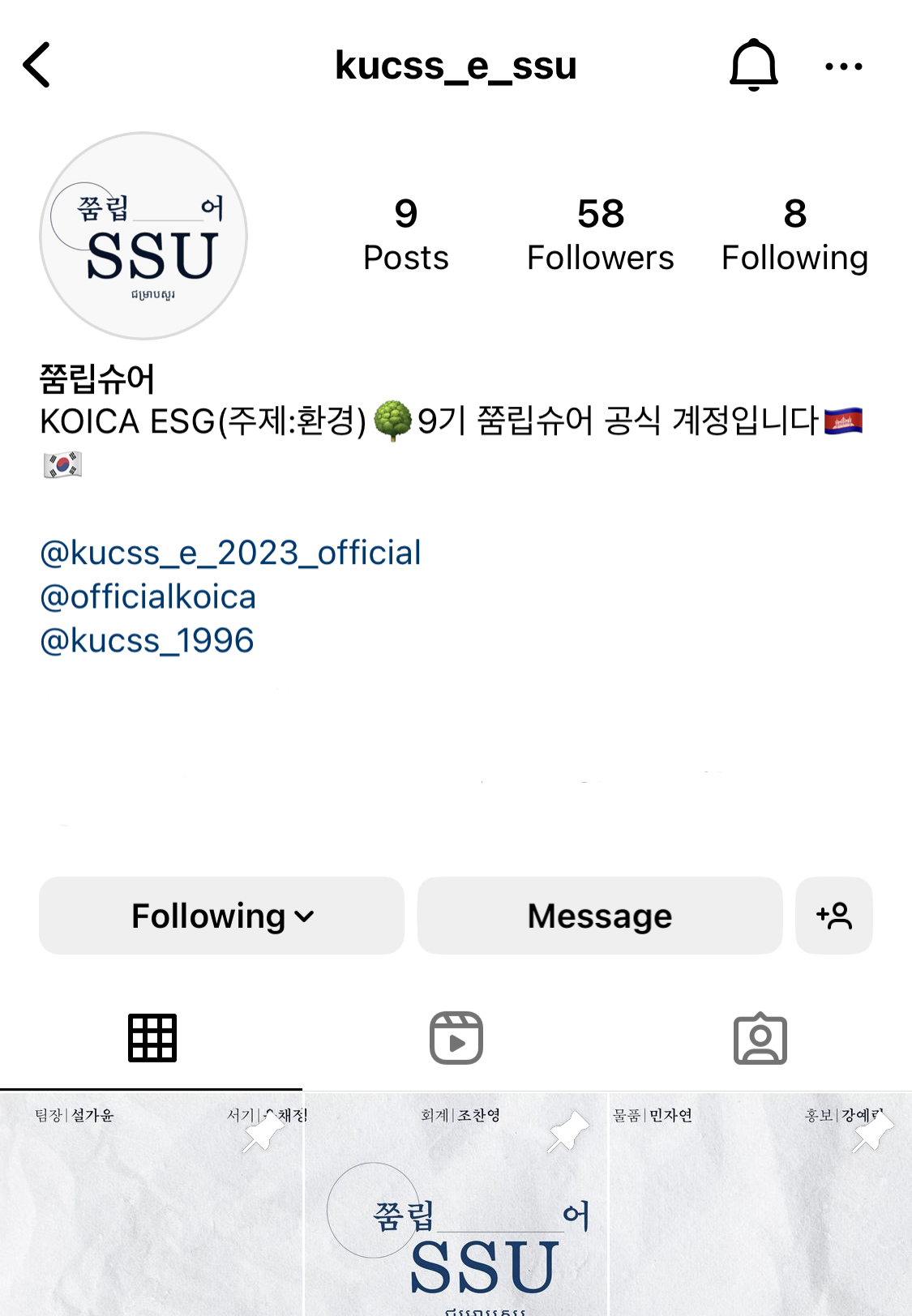The width and height of the screenshot is (912, 1316).
Task: Expand the Following dropdown button
Action: (x=221, y=916)
